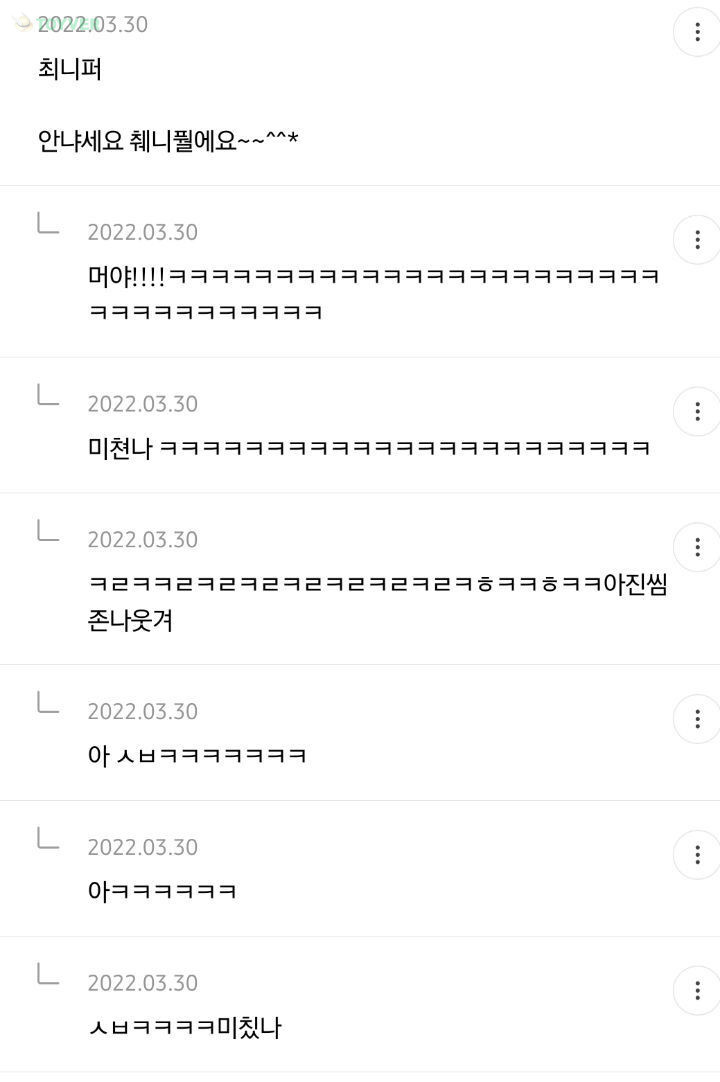Open options for the 안냐세요 쉐니필에요 comment

[697, 32]
